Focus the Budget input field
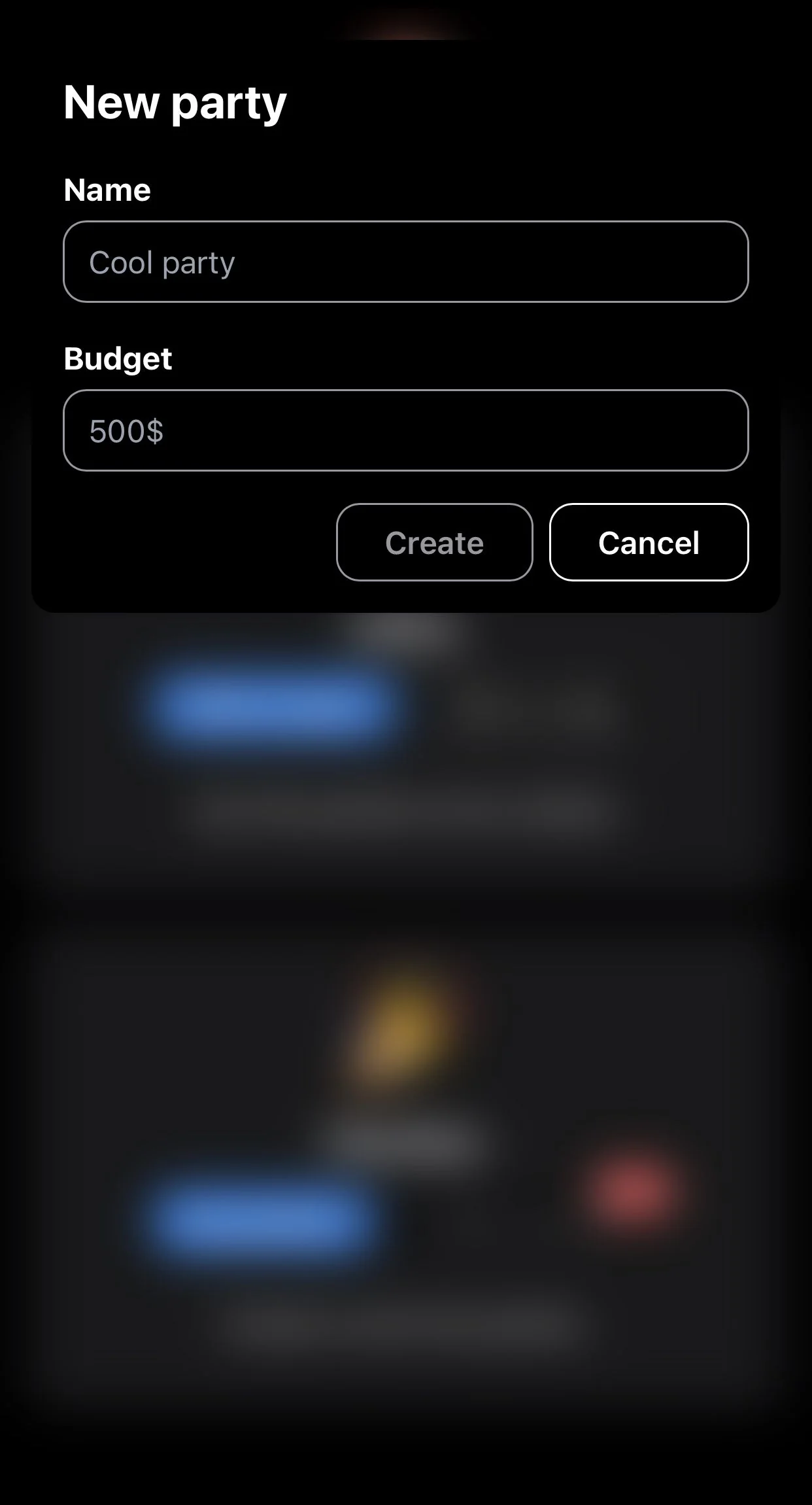812x1505 pixels. click(x=405, y=430)
